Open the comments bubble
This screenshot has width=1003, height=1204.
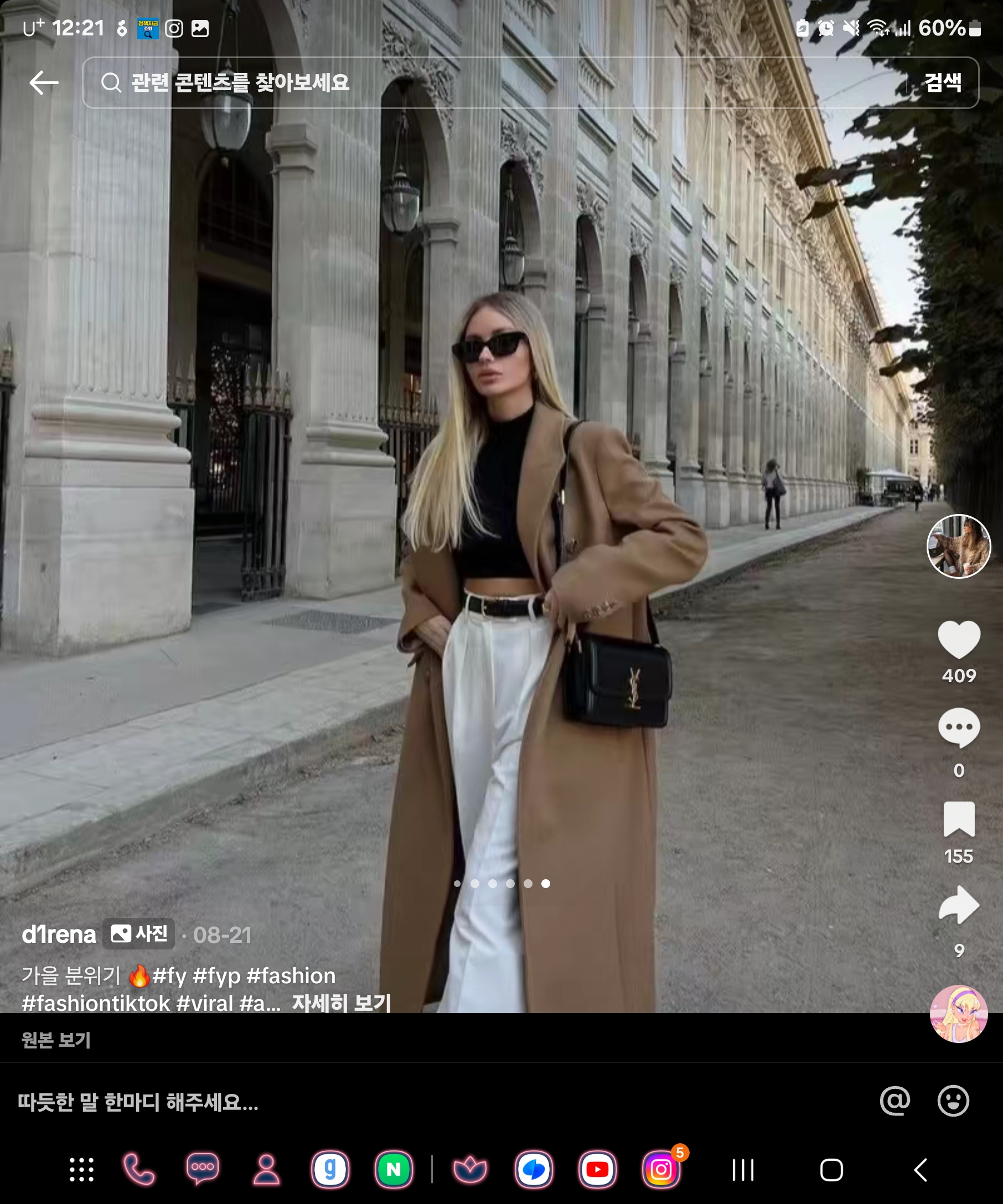(x=958, y=728)
